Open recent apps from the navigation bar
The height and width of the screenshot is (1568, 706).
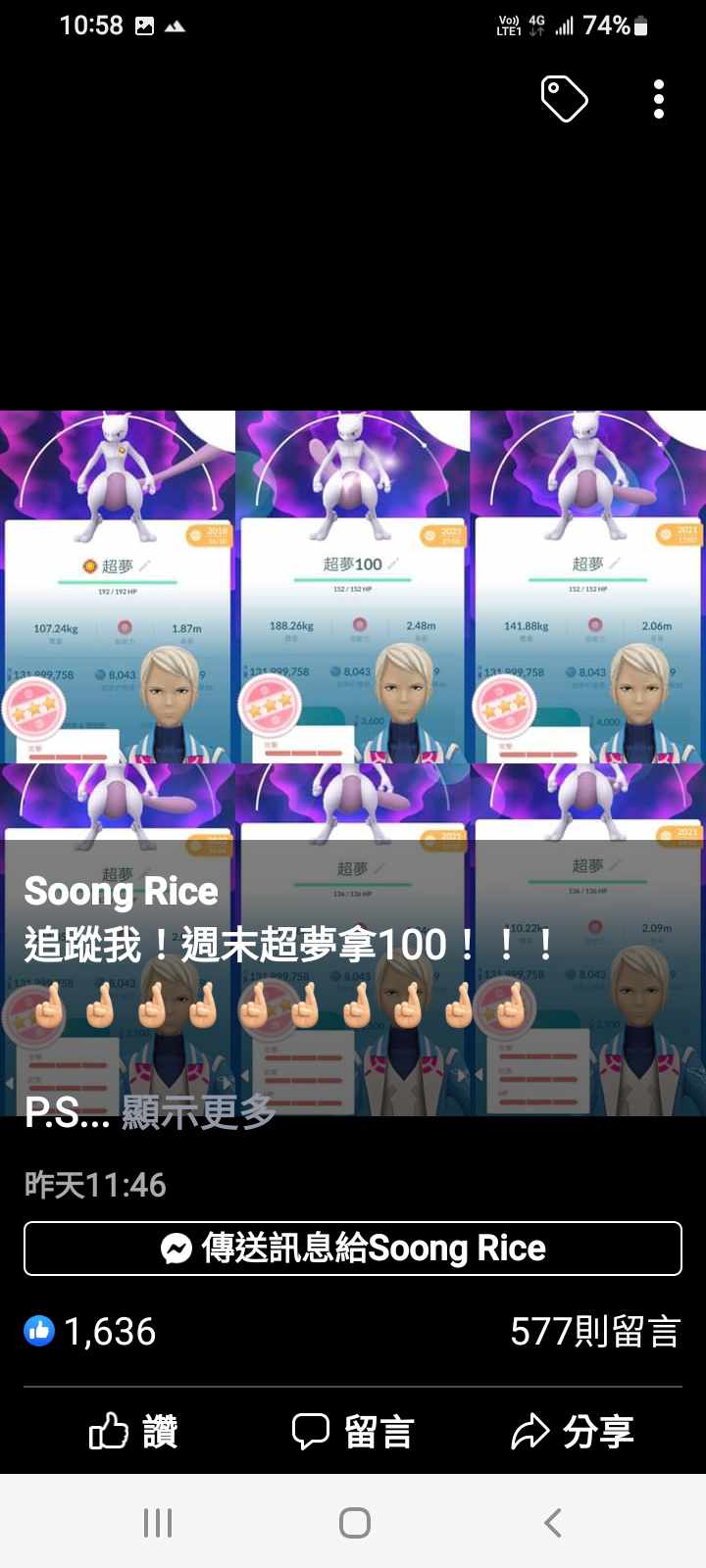157,1522
